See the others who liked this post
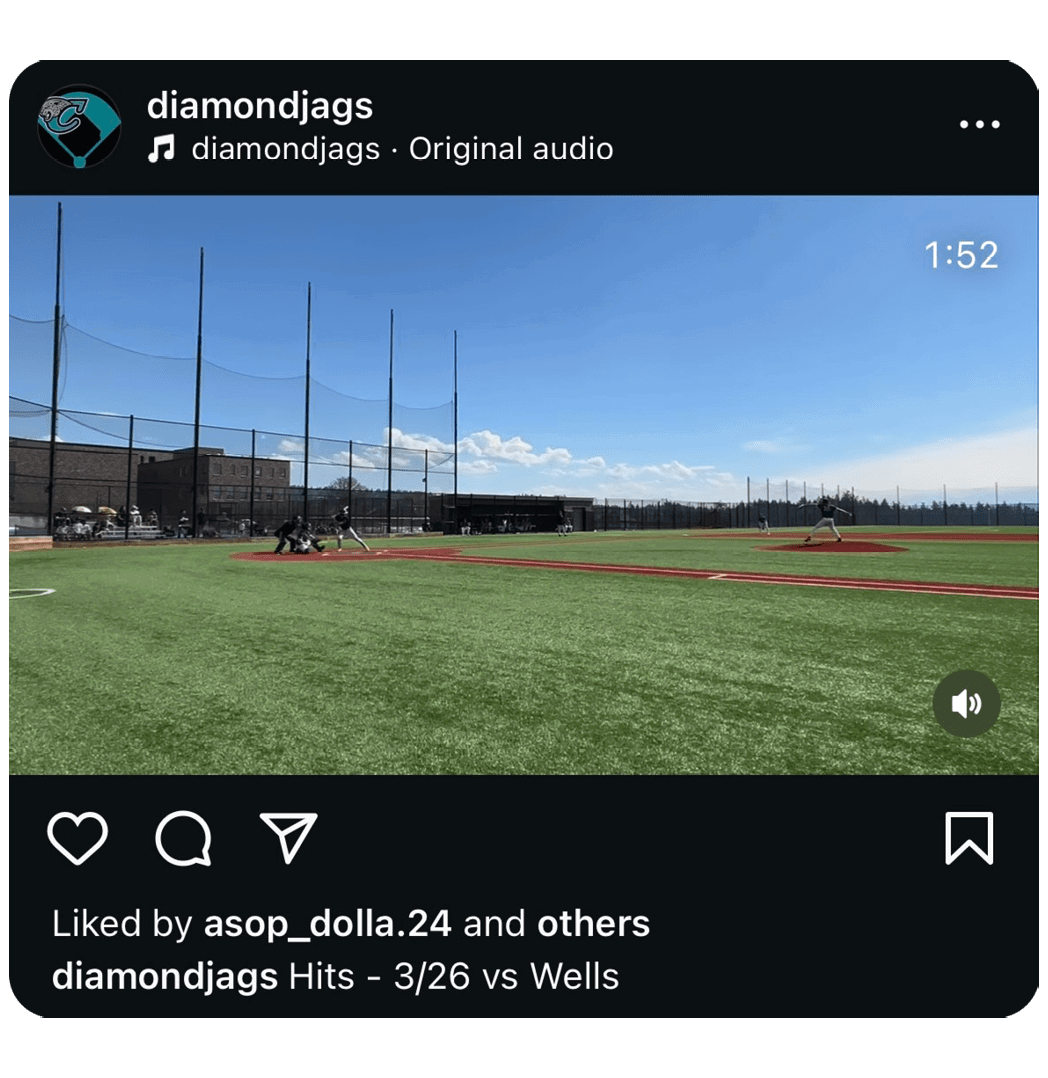The width and height of the screenshot is (1048, 1078). 593,924
